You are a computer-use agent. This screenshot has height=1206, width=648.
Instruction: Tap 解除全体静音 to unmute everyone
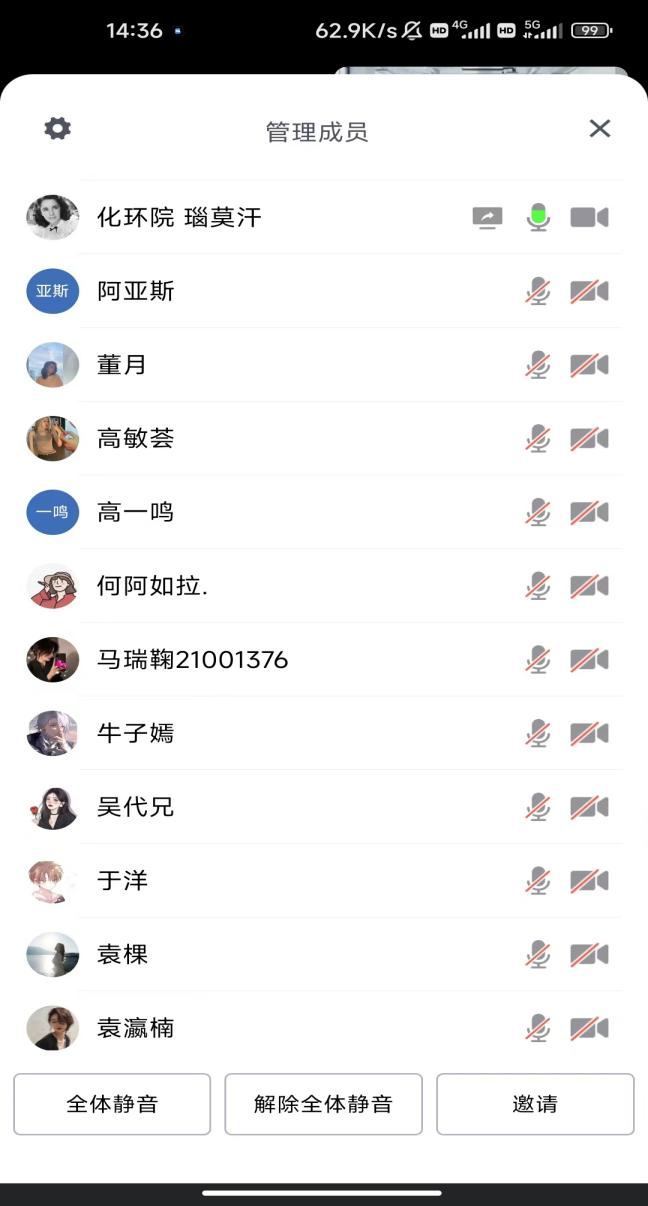[323, 1104]
